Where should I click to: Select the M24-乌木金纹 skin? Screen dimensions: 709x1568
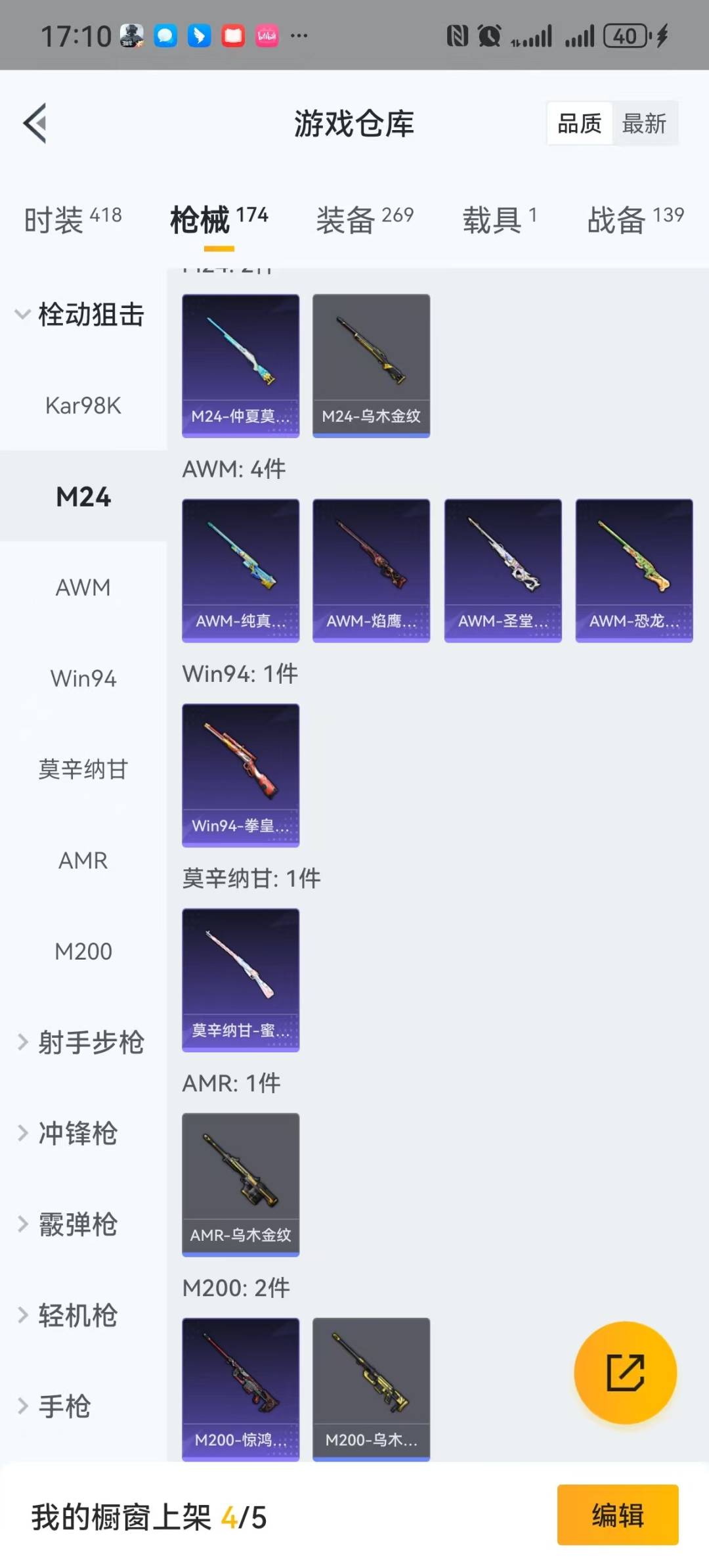pyautogui.click(x=371, y=365)
